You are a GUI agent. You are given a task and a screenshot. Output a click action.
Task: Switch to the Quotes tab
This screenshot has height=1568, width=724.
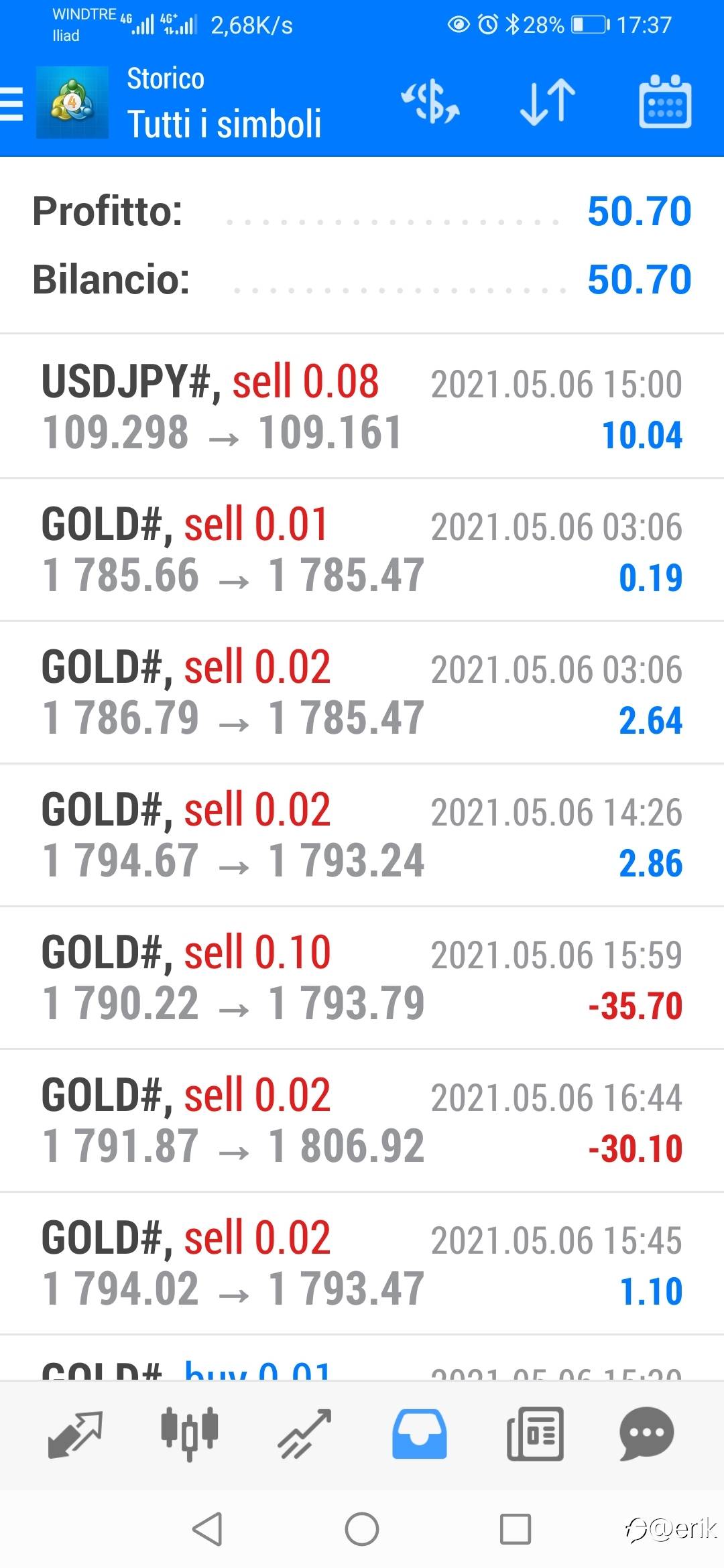tap(75, 1433)
